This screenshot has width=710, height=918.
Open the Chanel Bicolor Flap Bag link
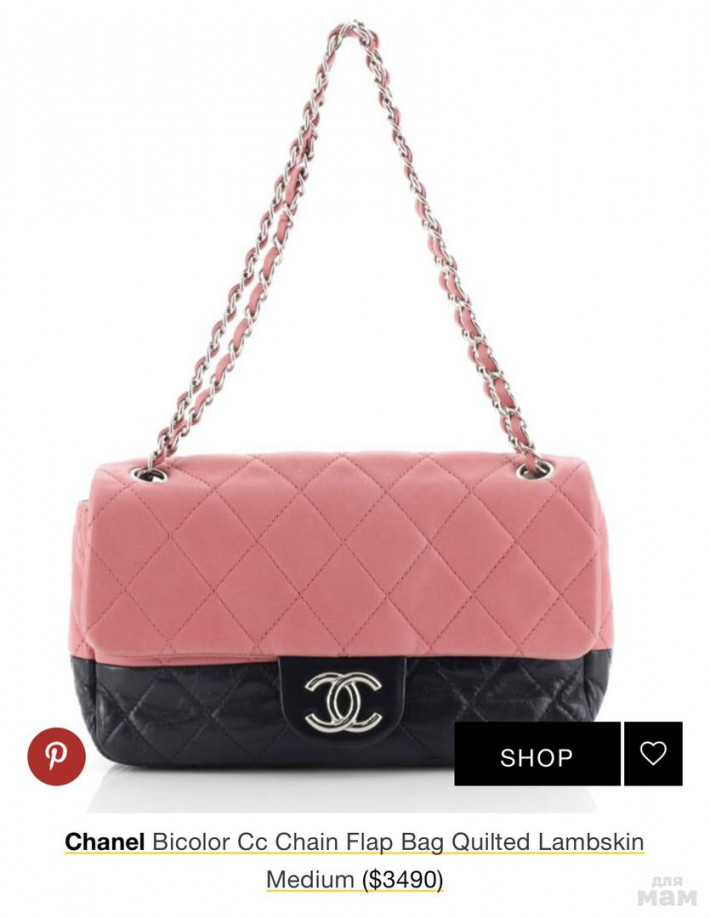coord(354,842)
